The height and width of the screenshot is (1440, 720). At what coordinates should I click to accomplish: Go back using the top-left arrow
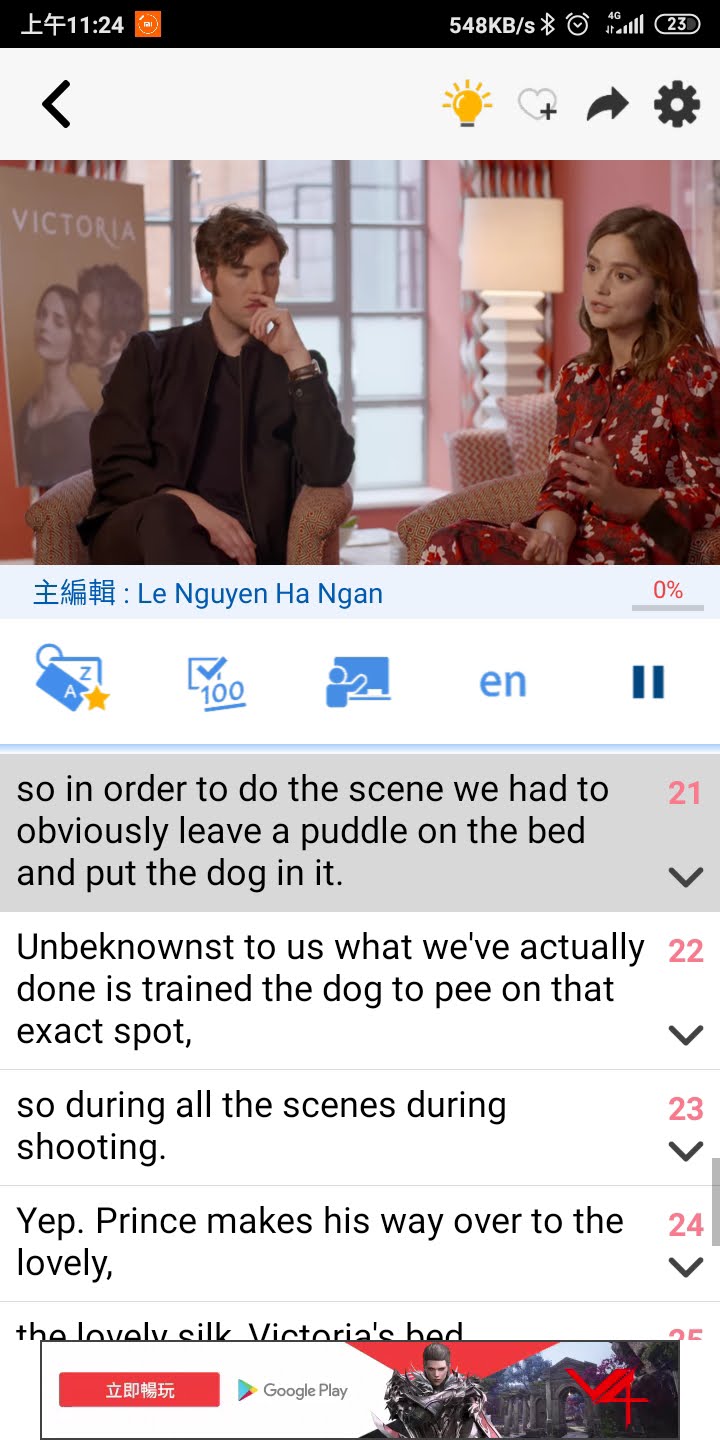[56, 104]
